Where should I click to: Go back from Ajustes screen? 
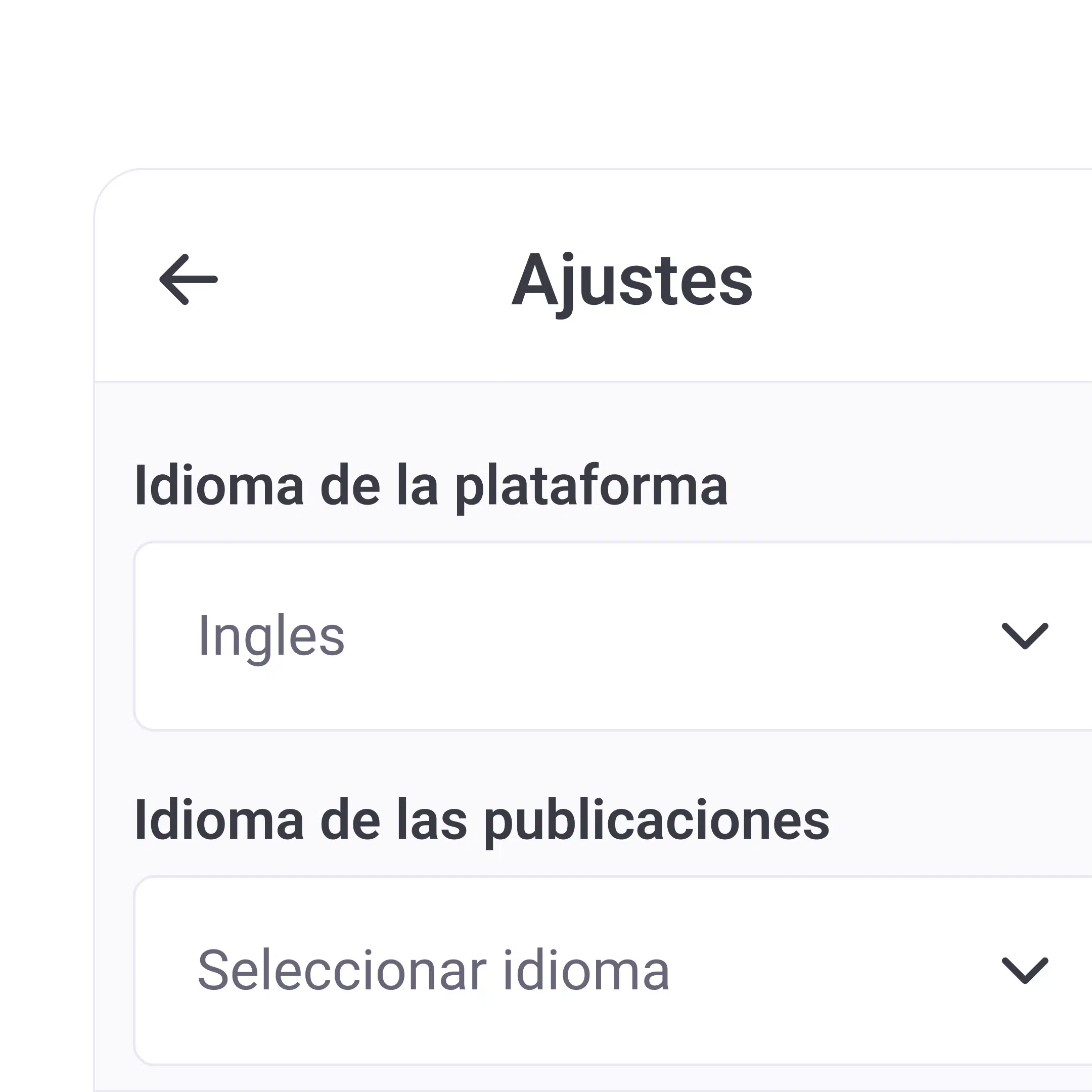[188, 279]
